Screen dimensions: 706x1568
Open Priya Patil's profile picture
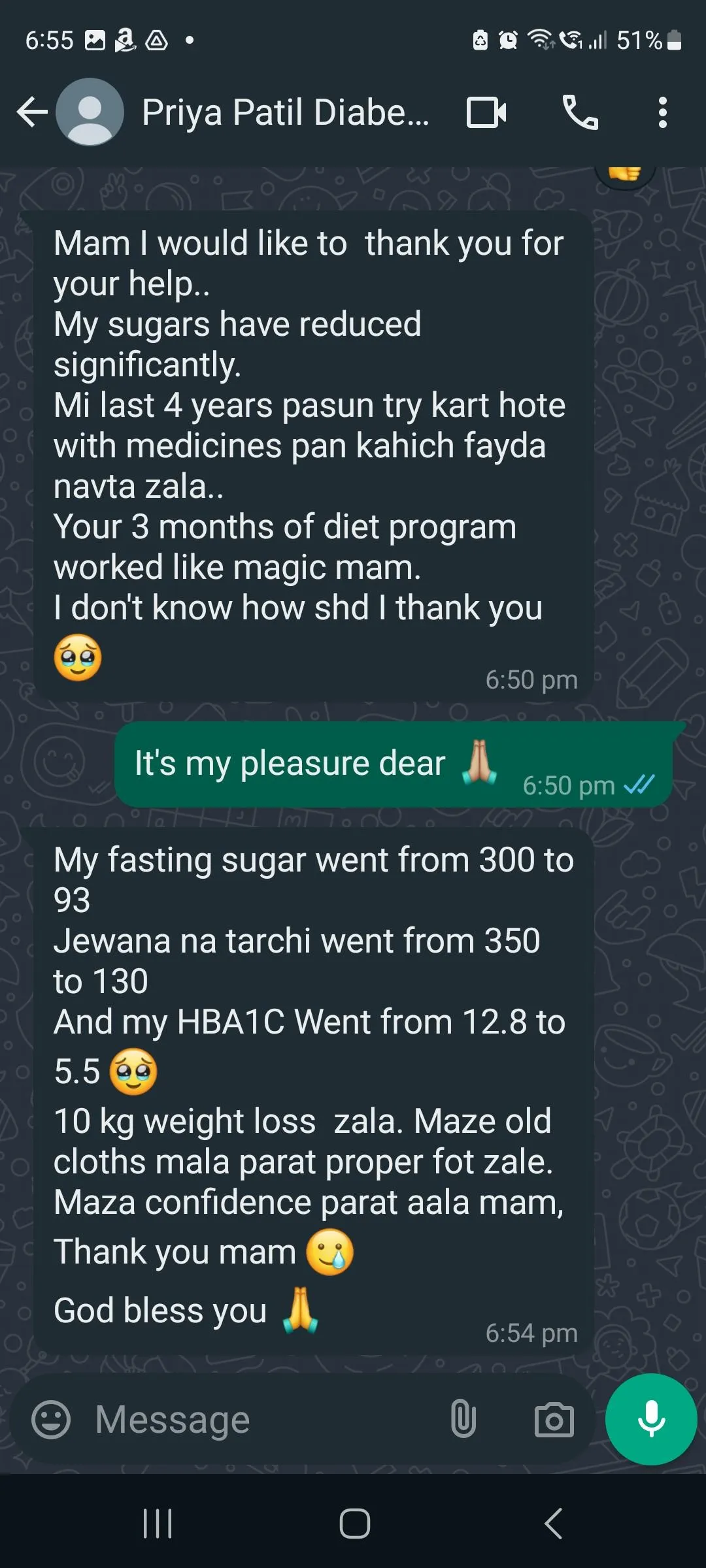tap(90, 112)
